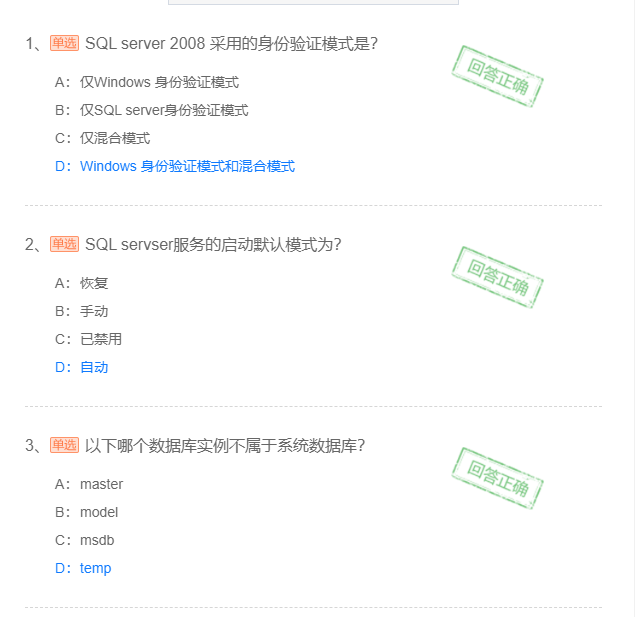Pick answer 已禁用 for question 2
Image resolution: width=635 pixels, height=617 pixels.
pyautogui.click(x=100, y=339)
